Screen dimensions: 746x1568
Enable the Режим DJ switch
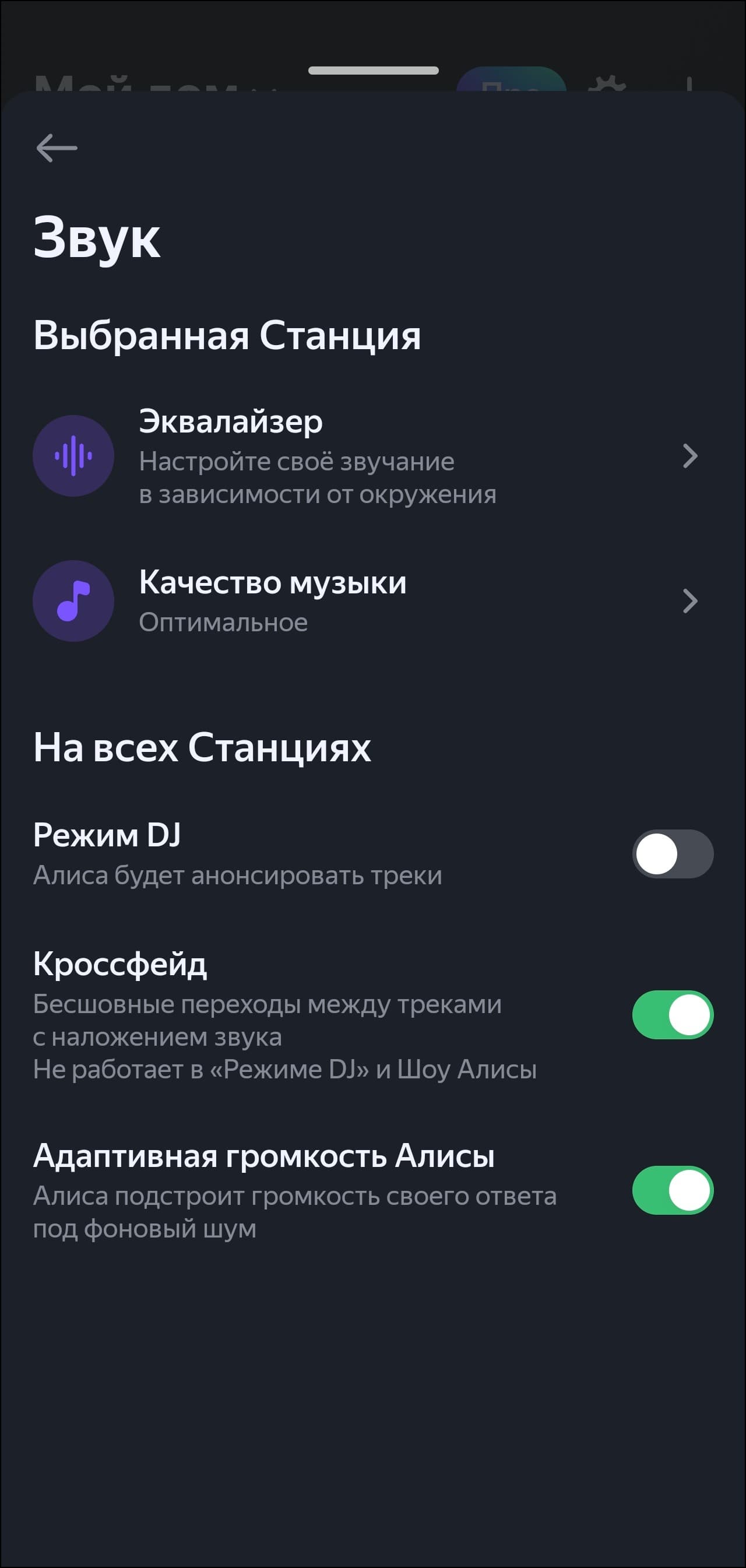673,854
